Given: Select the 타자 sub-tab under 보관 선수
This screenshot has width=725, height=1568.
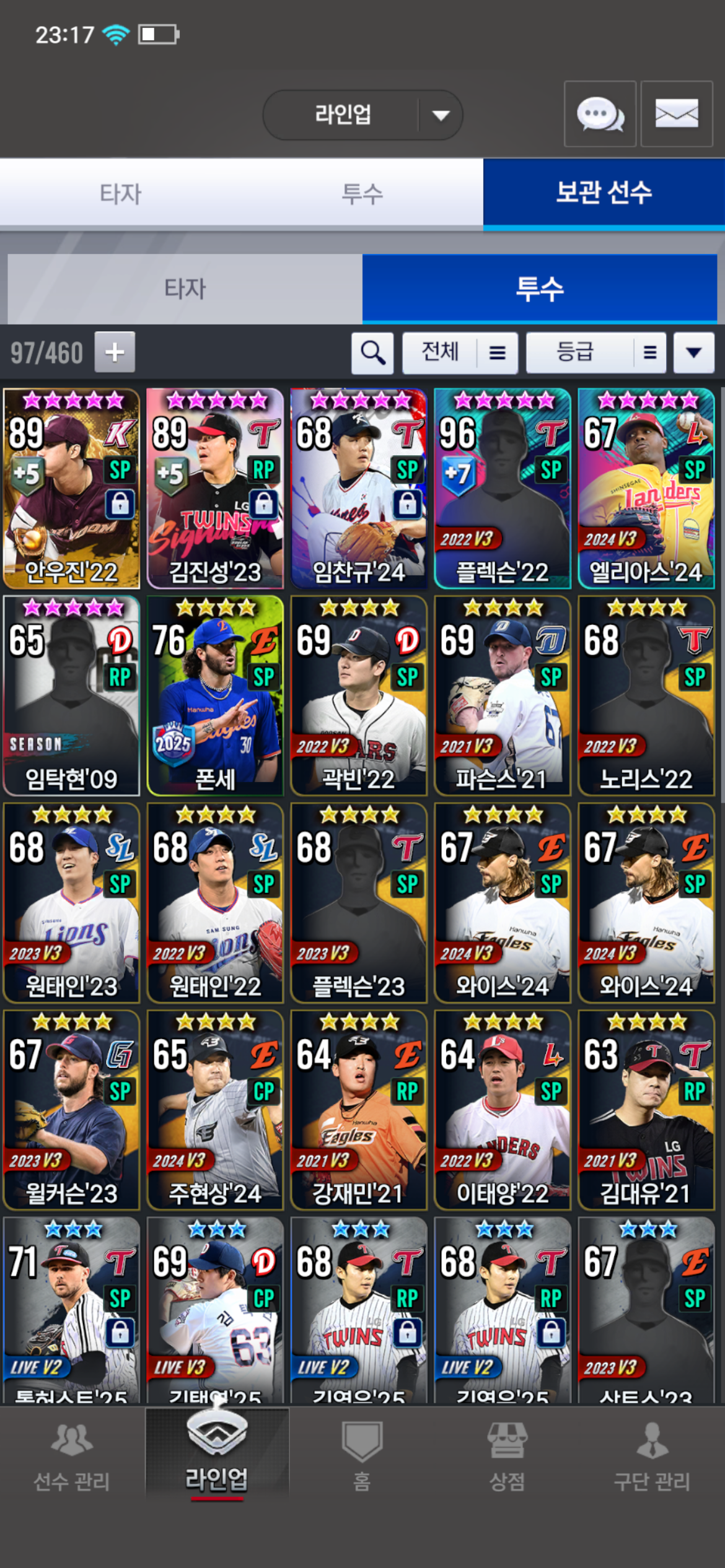Looking at the screenshot, I should coord(185,289).
